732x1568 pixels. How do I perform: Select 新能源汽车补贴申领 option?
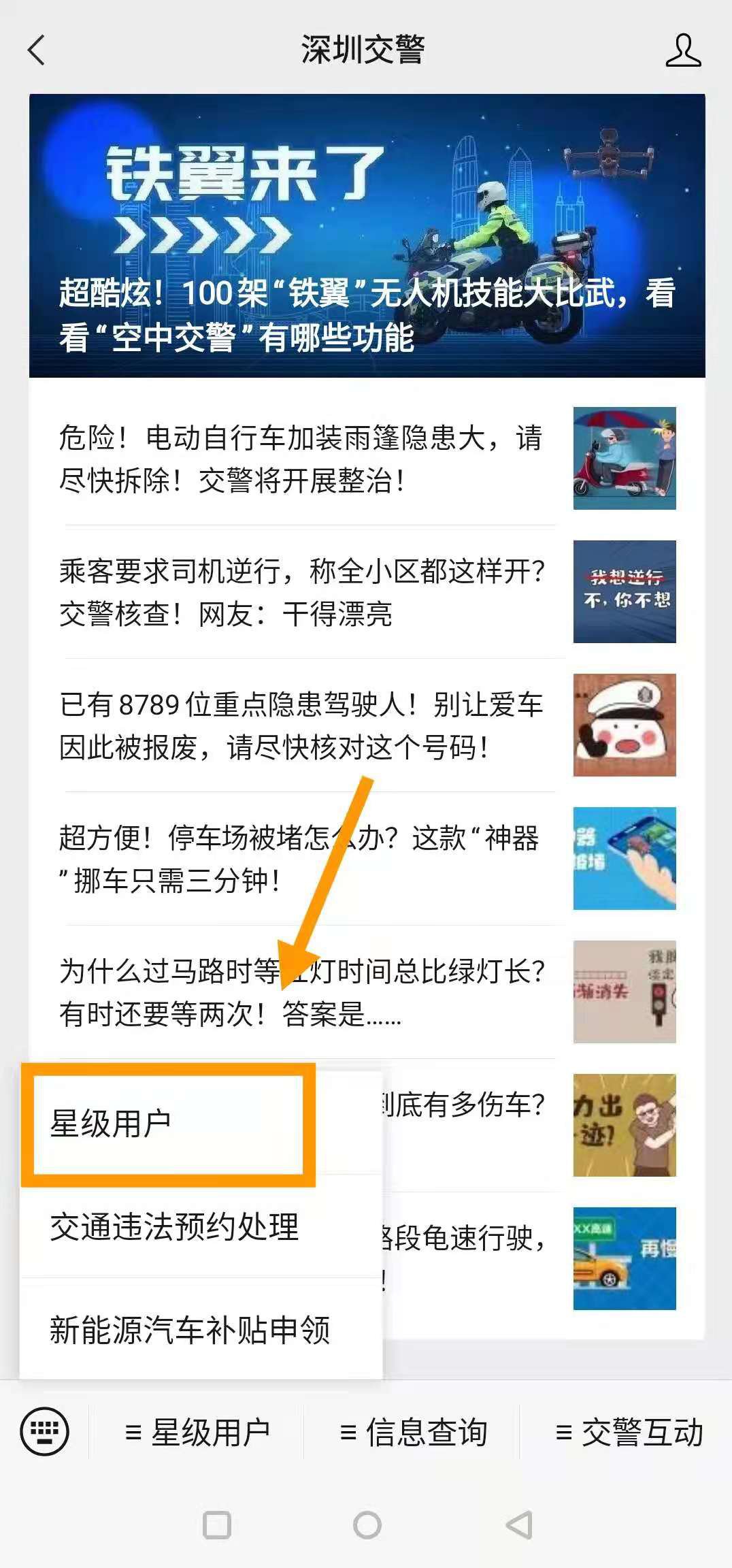click(x=190, y=1328)
